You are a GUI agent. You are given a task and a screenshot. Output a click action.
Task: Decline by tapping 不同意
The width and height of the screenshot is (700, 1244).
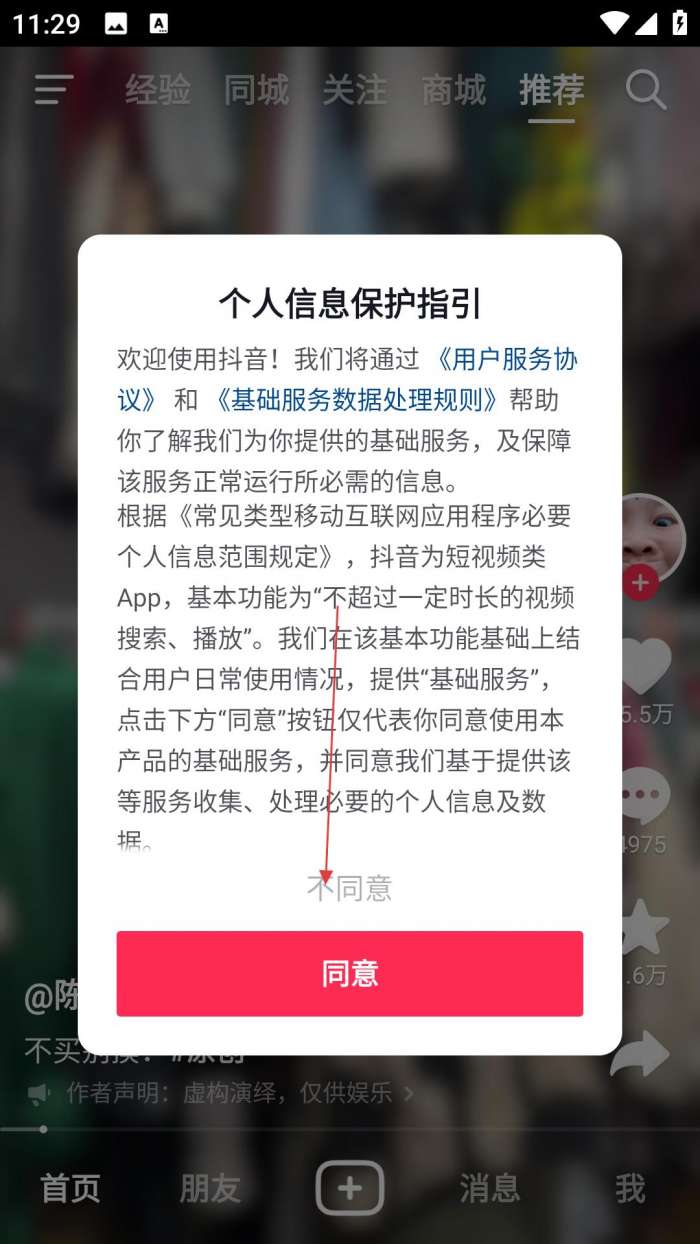[x=350, y=887]
